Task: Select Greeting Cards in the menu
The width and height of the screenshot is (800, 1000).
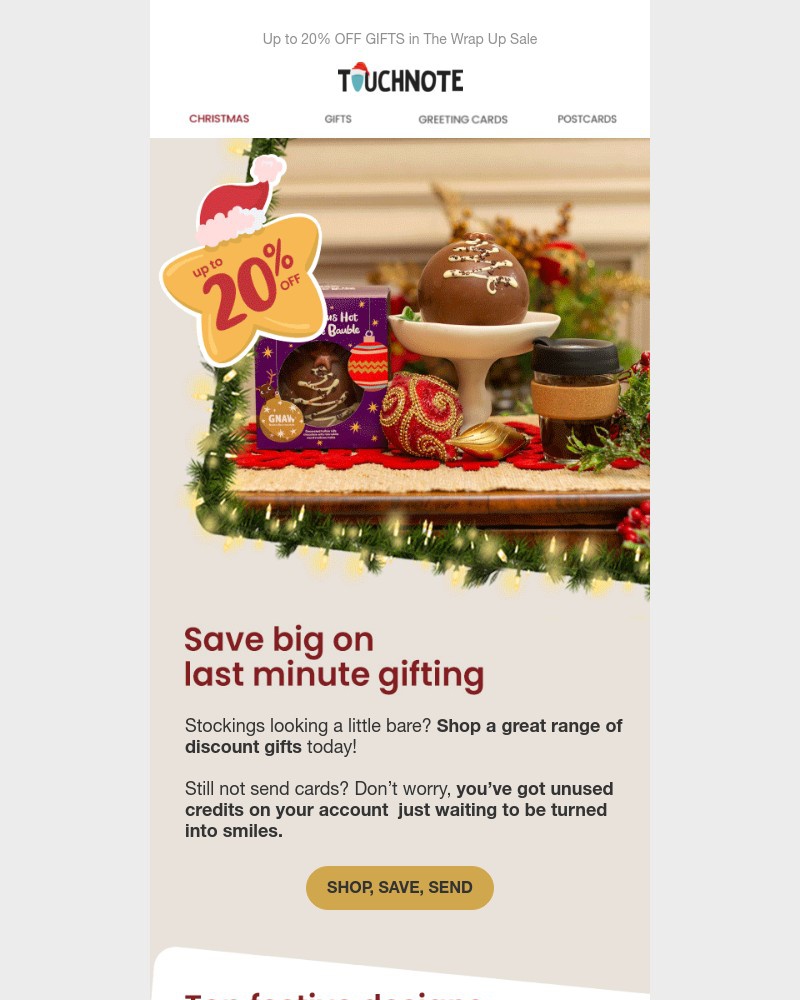Action: click(x=463, y=119)
